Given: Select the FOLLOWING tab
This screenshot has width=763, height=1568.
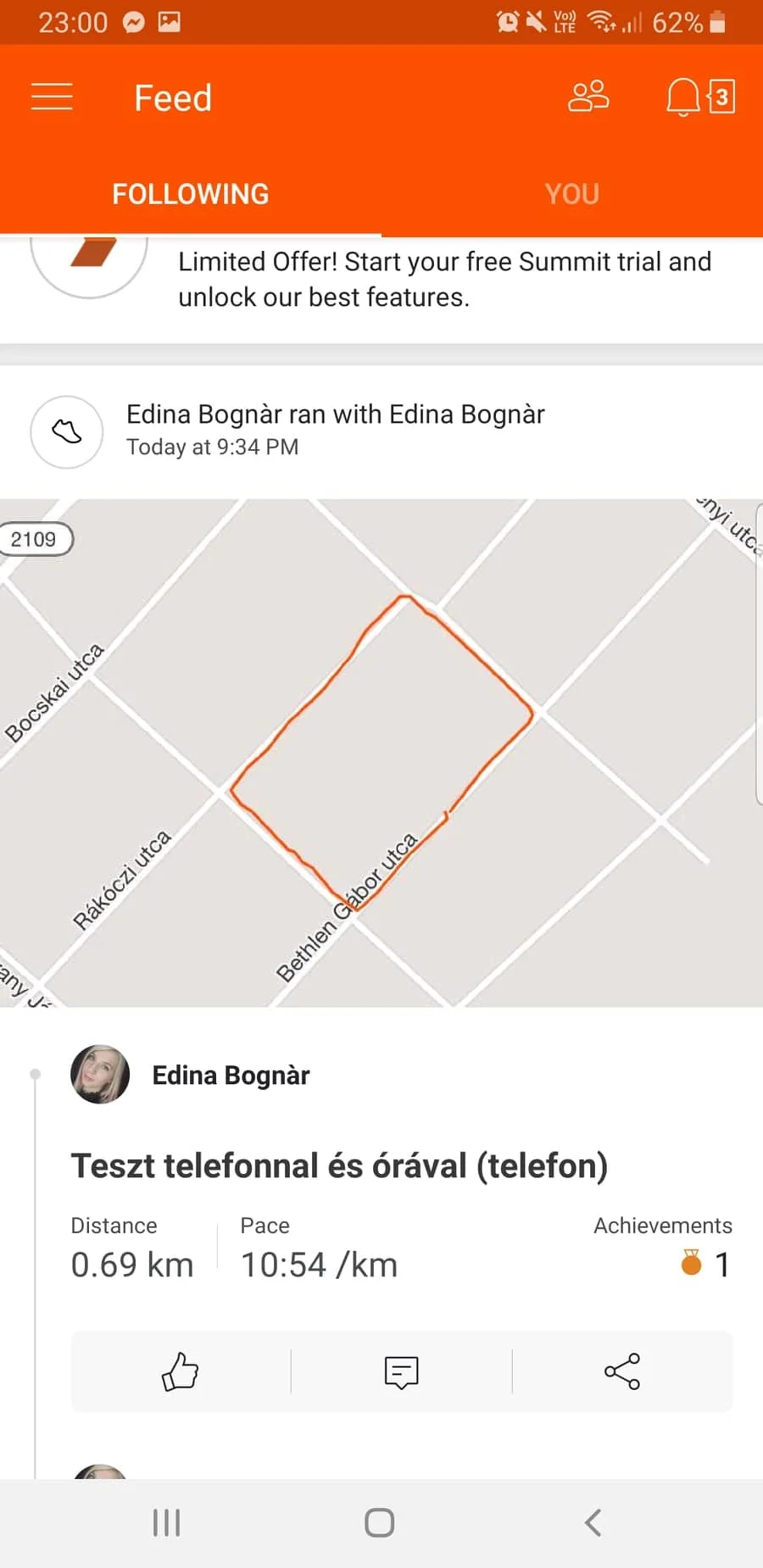Looking at the screenshot, I should tap(190, 194).
